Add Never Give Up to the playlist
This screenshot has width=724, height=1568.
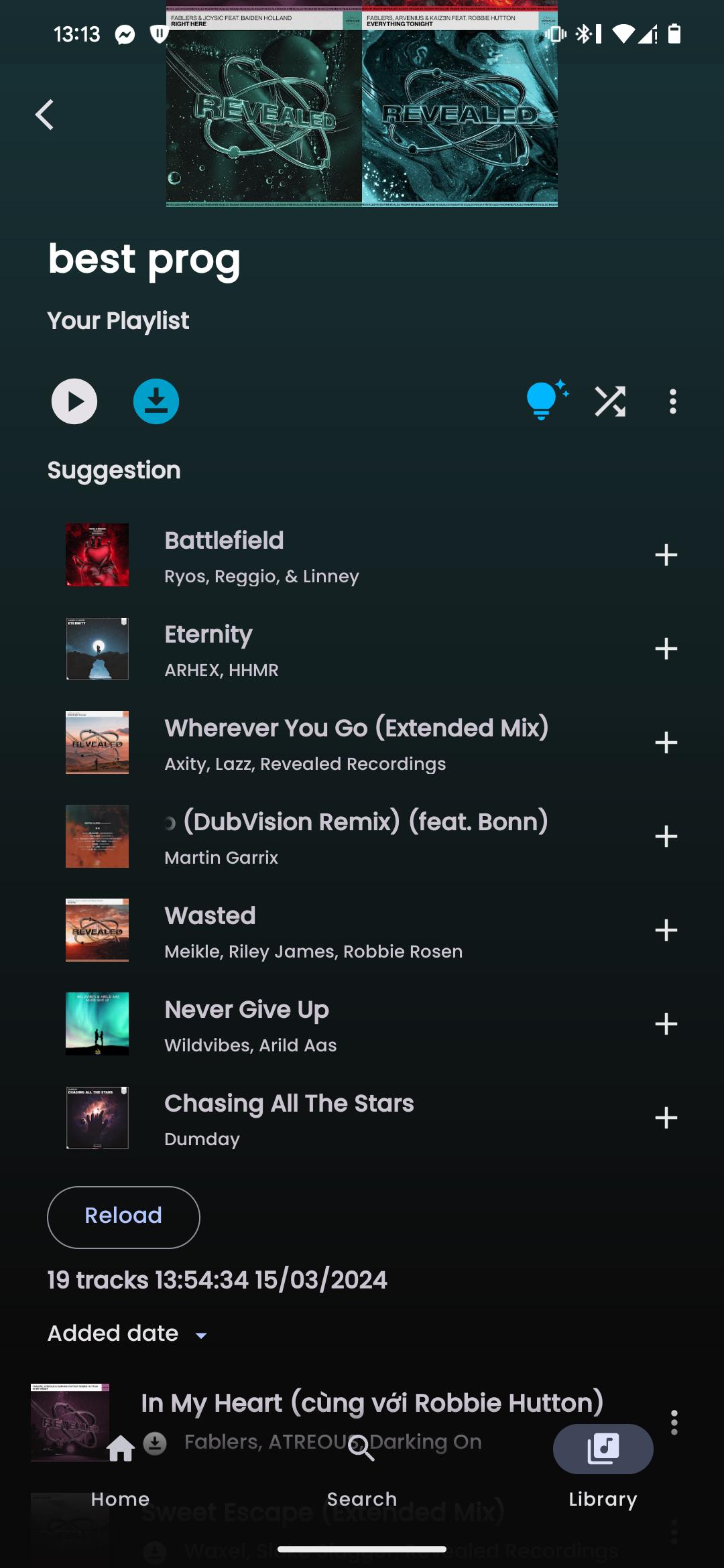point(666,1024)
